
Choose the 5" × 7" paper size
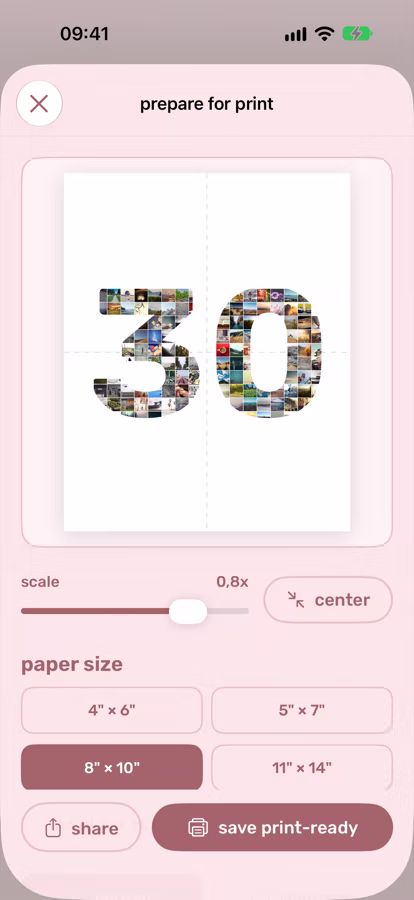coord(302,710)
